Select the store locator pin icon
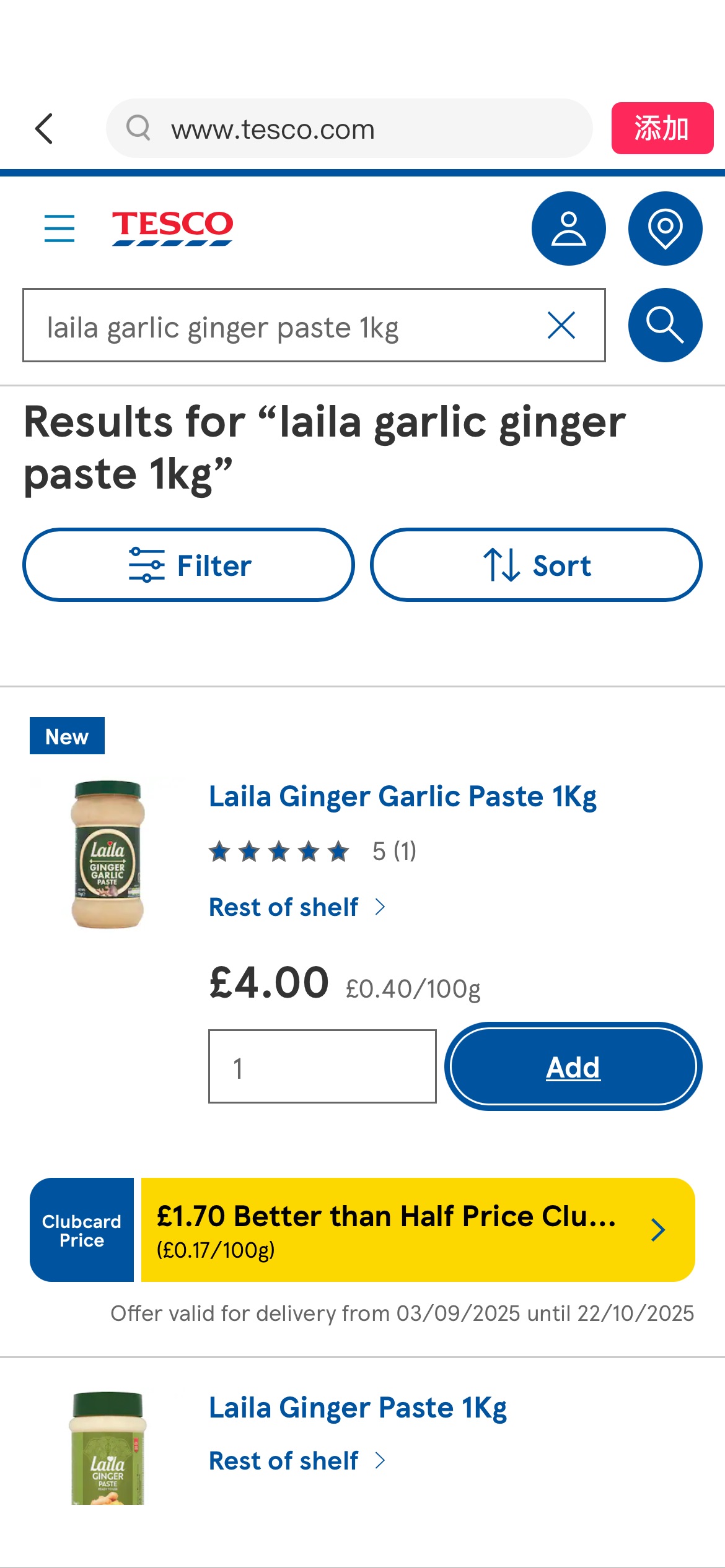Viewport: 725px width, 1568px height. [665, 228]
